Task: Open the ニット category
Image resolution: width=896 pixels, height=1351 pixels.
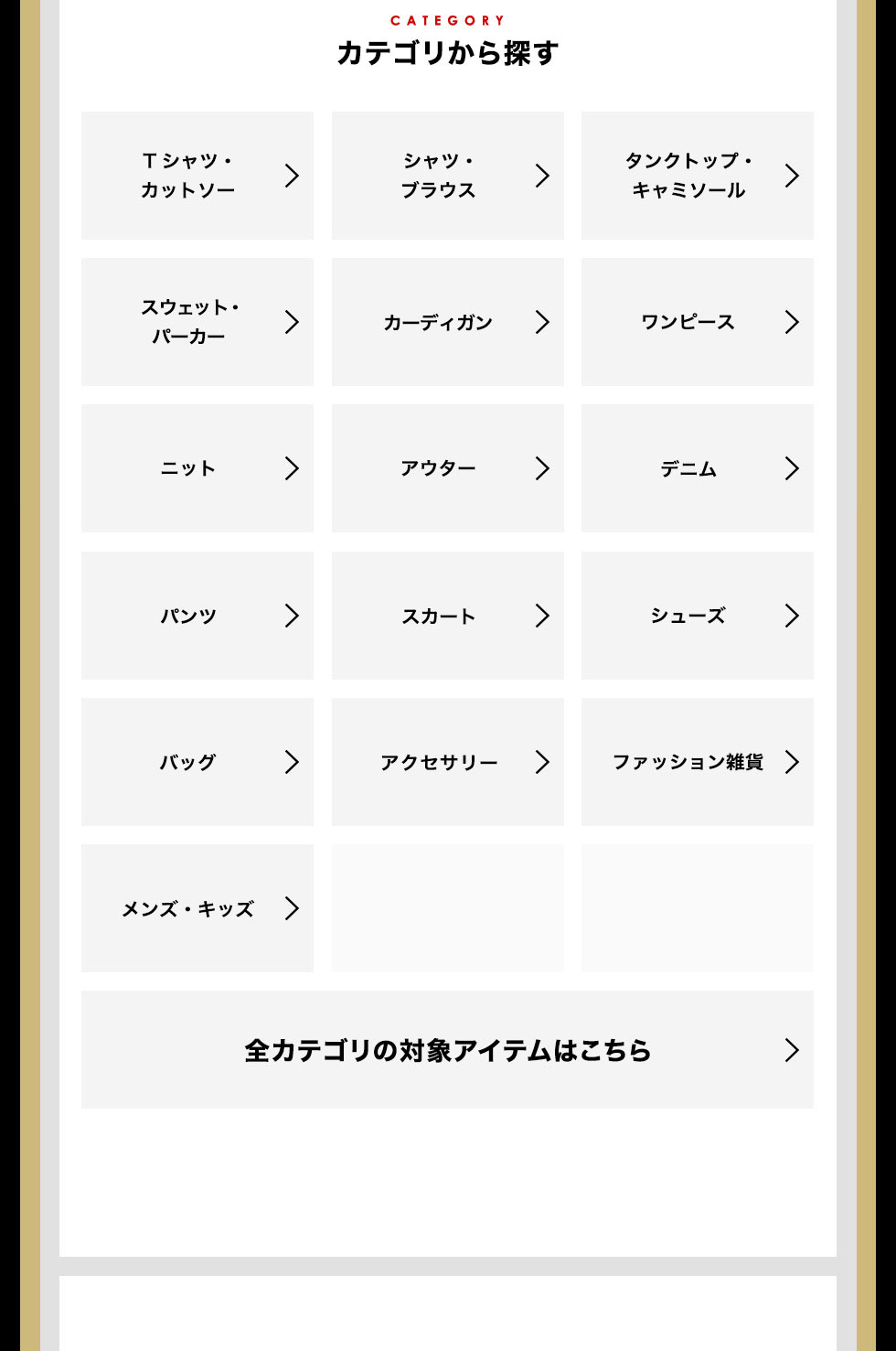Action: click(x=197, y=468)
